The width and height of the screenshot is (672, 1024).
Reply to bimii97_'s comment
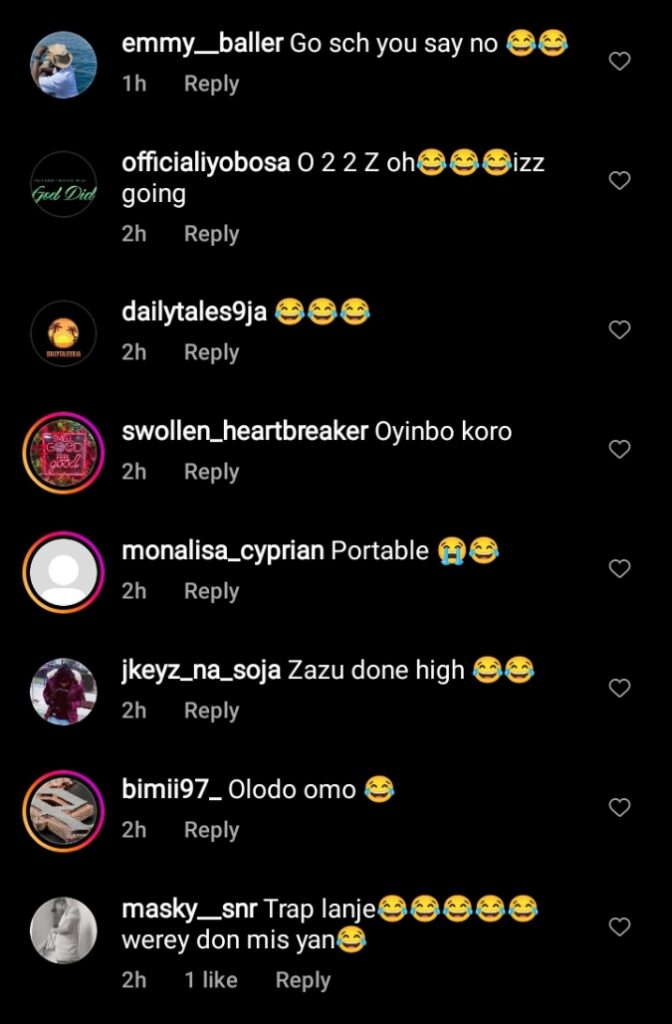[x=211, y=830]
